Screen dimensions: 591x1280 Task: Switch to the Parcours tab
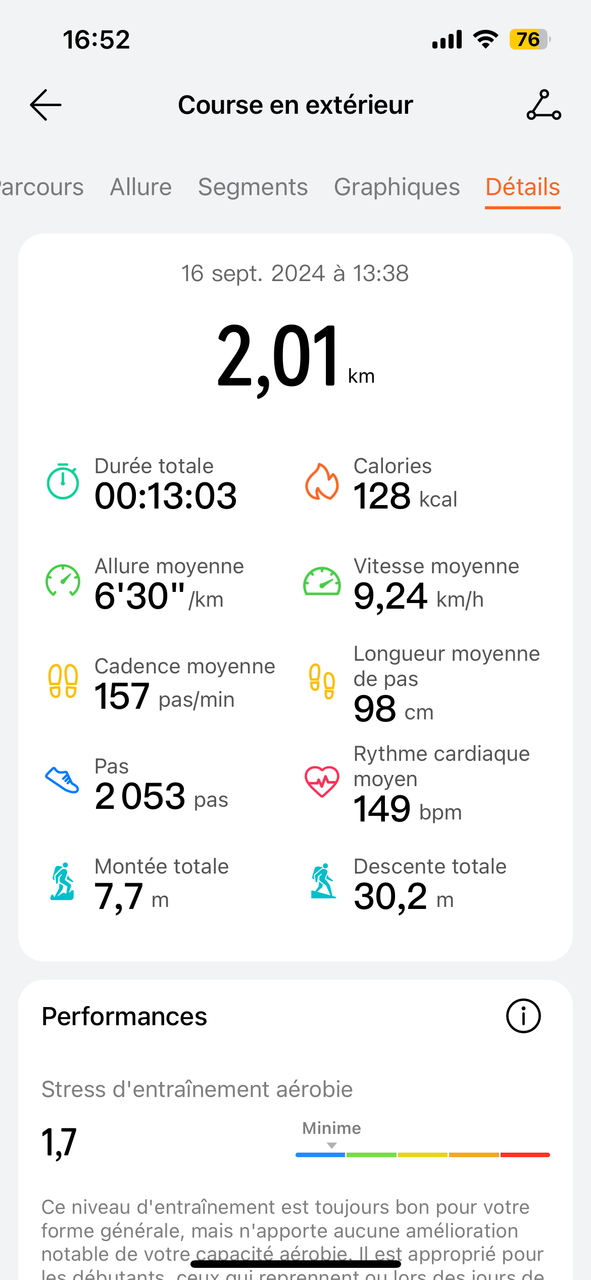coord(40,187)
